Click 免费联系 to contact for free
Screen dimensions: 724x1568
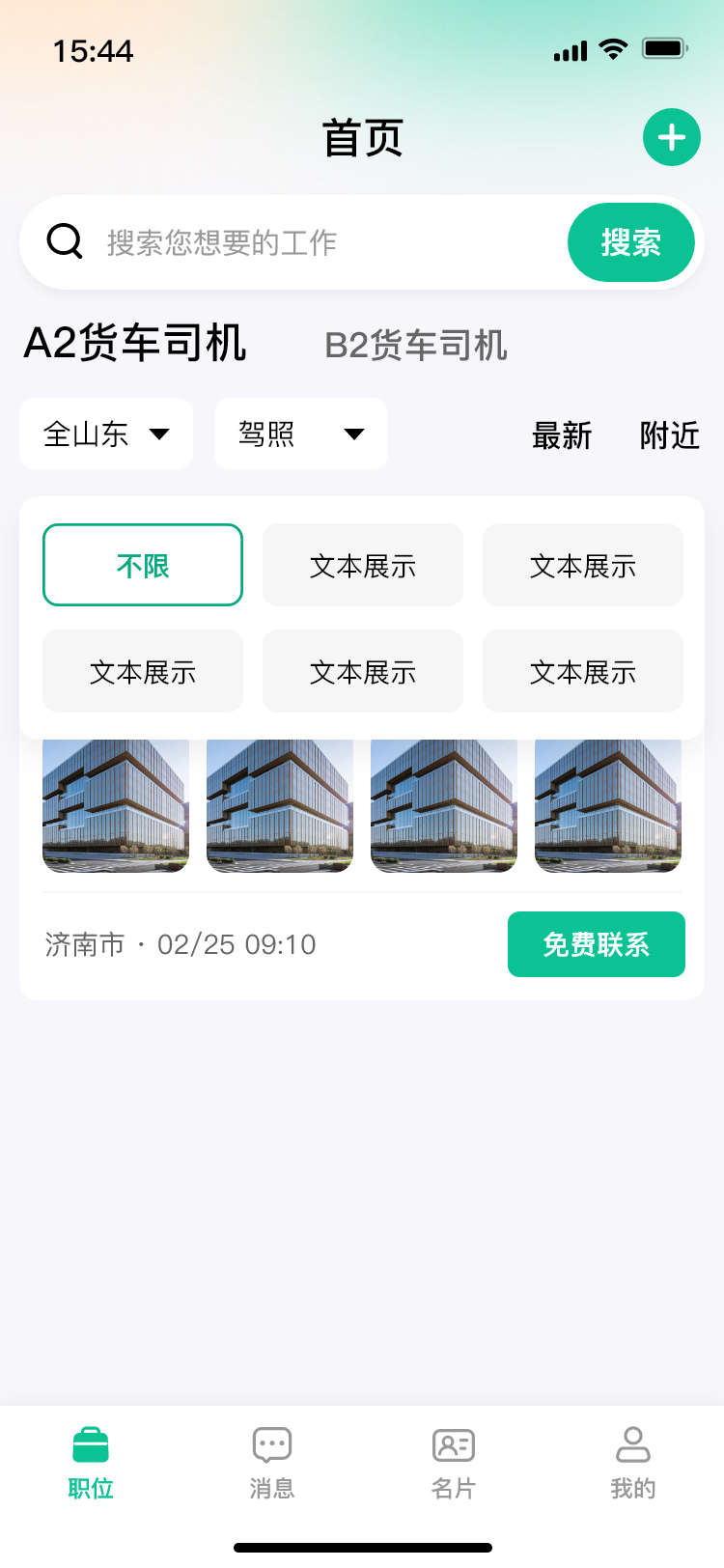596,944
